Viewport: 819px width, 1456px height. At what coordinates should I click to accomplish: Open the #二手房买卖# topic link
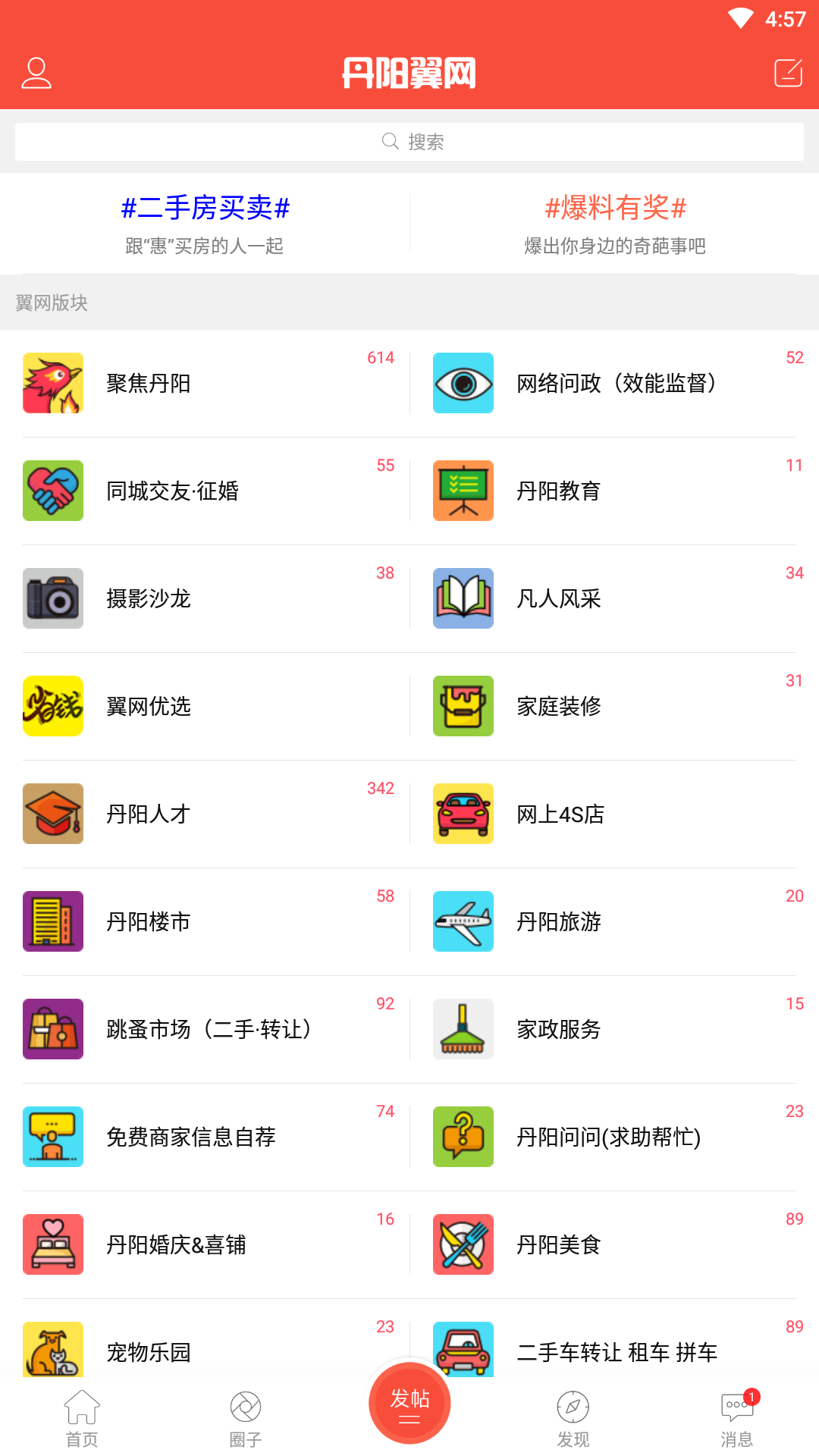(x=205, y=208)
